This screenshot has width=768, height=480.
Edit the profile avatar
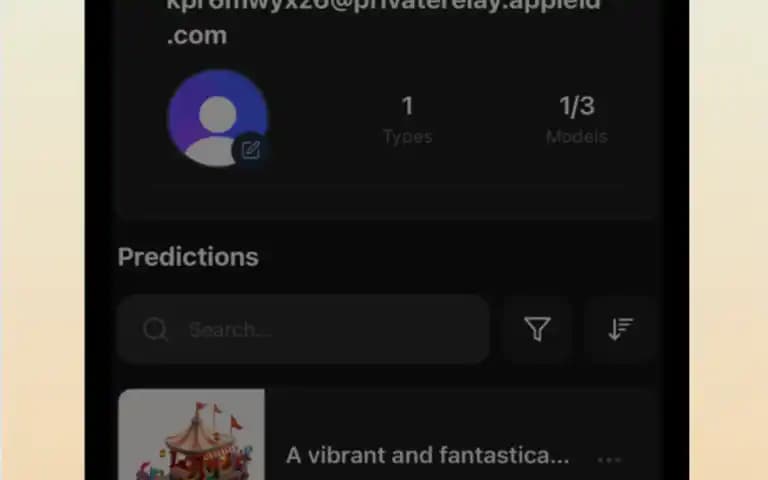pyautogui.click(x=251, y=150)
